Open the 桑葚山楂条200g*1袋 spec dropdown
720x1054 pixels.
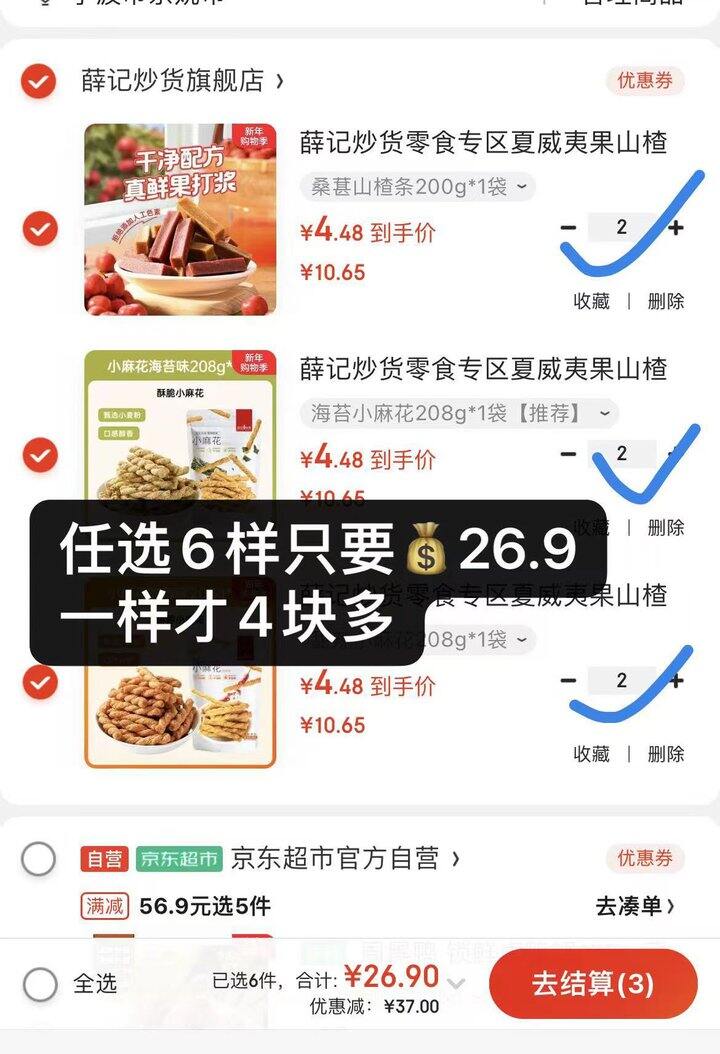click(420, 187)
